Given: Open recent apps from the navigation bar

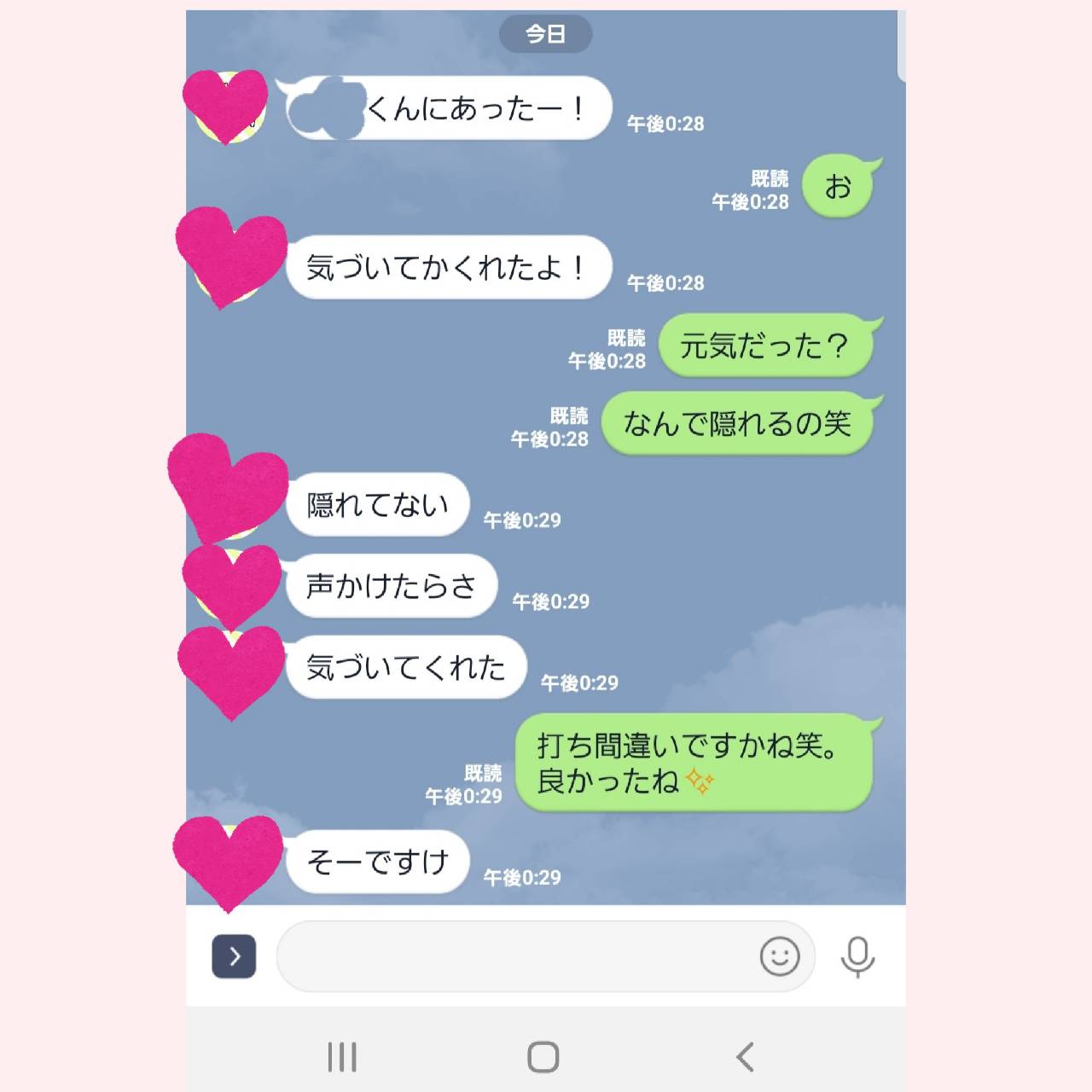Looking at the screenshot, I should point(342,1057).
